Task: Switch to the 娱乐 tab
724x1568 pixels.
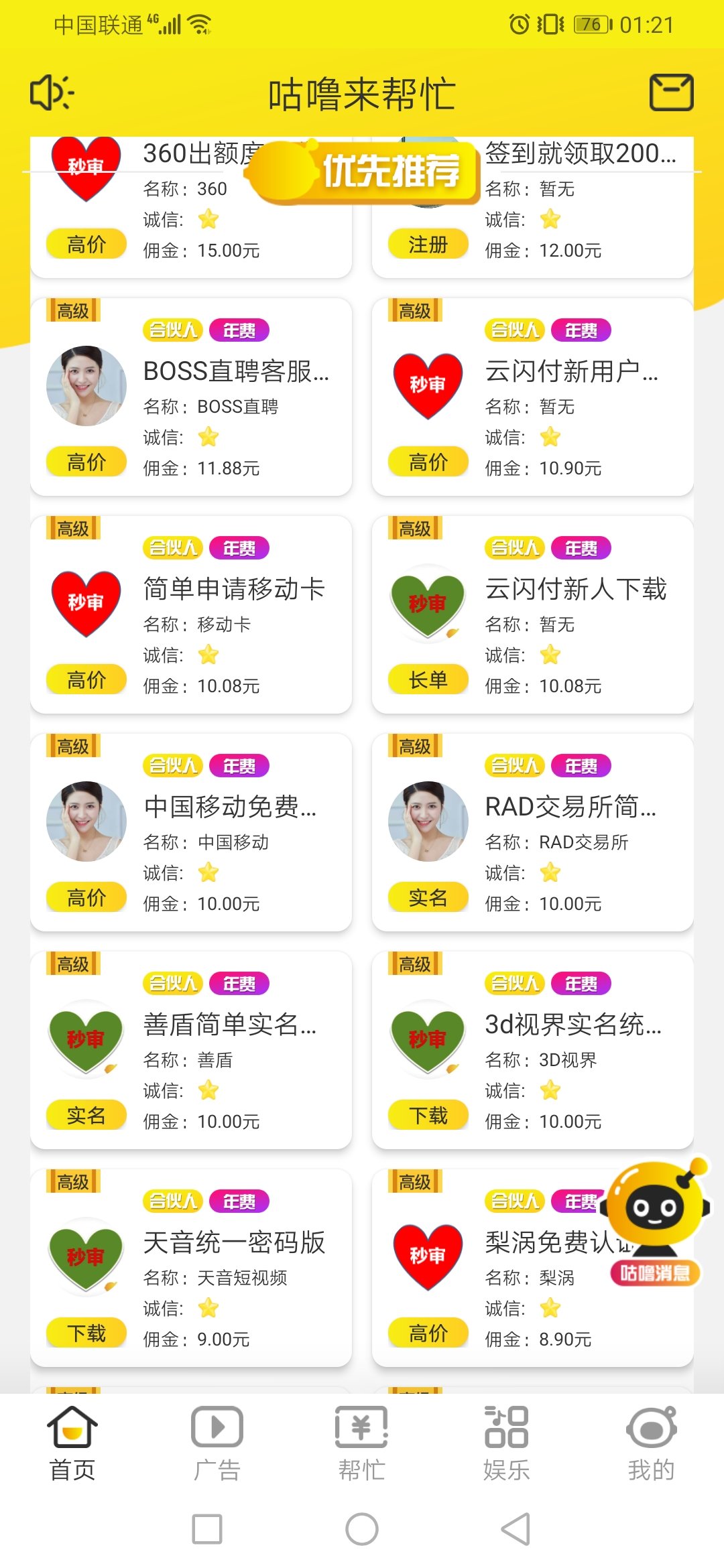Action: (x=506, y=1444)
